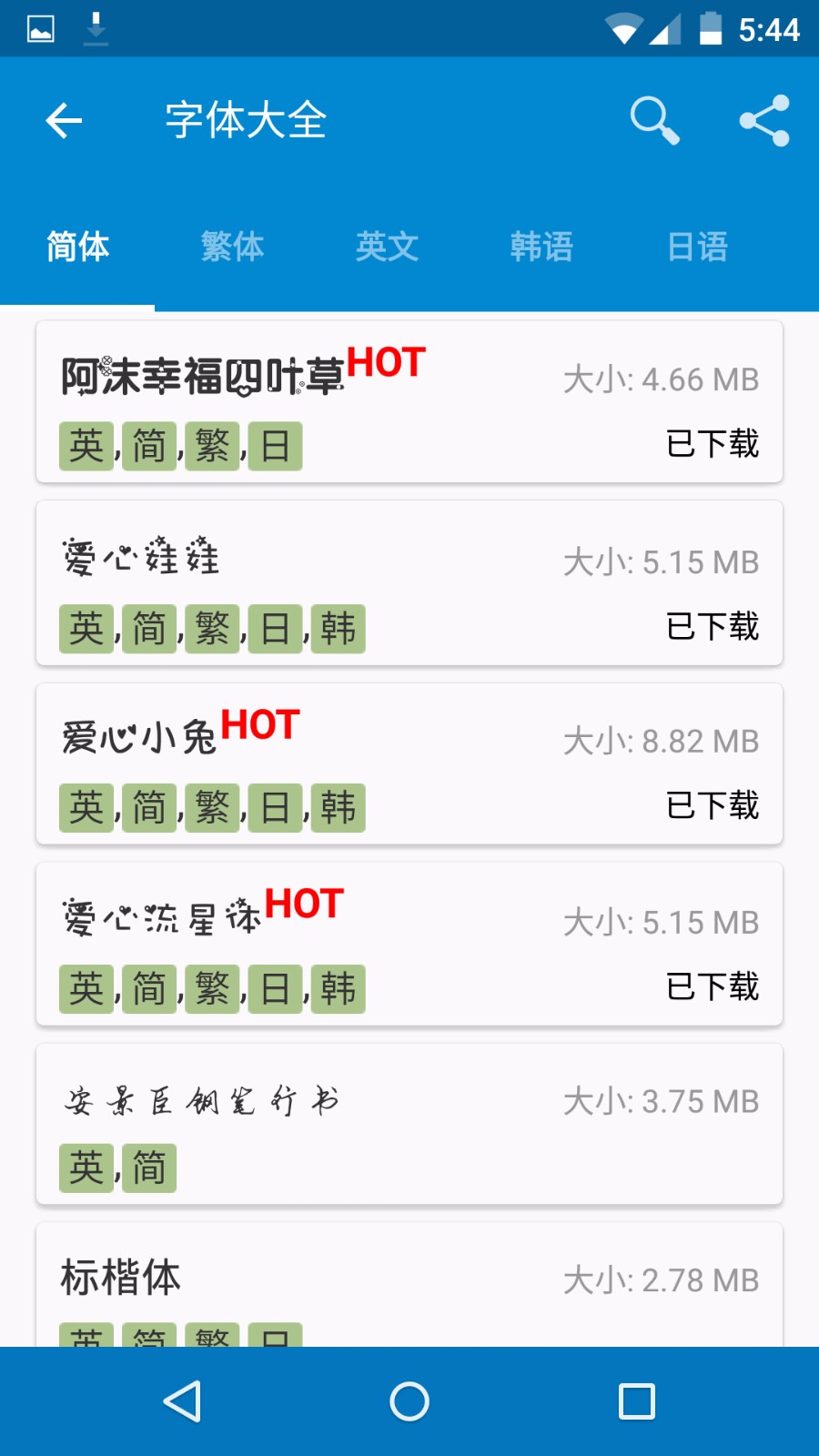
Task: Tap the share icon in the toolbar
Action: pyautogui.click(x=763, y=120)
